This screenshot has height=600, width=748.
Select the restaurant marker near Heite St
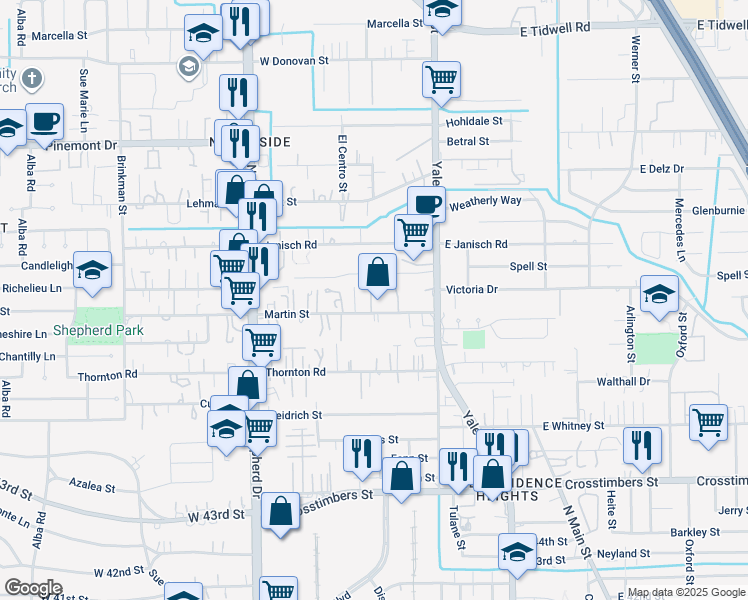[641, 445]
